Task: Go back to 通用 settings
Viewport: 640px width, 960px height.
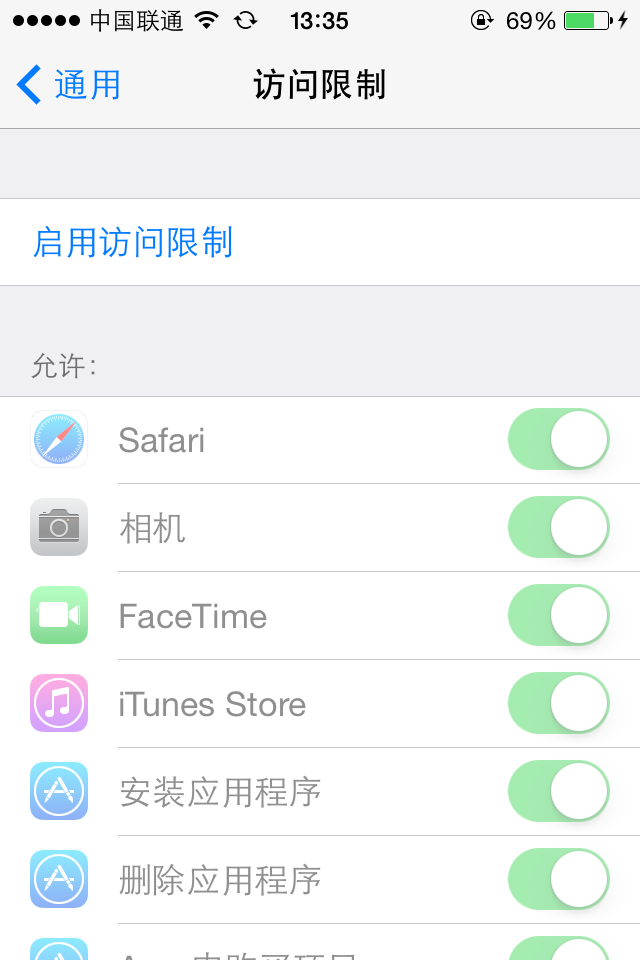Action: [70, 85]
